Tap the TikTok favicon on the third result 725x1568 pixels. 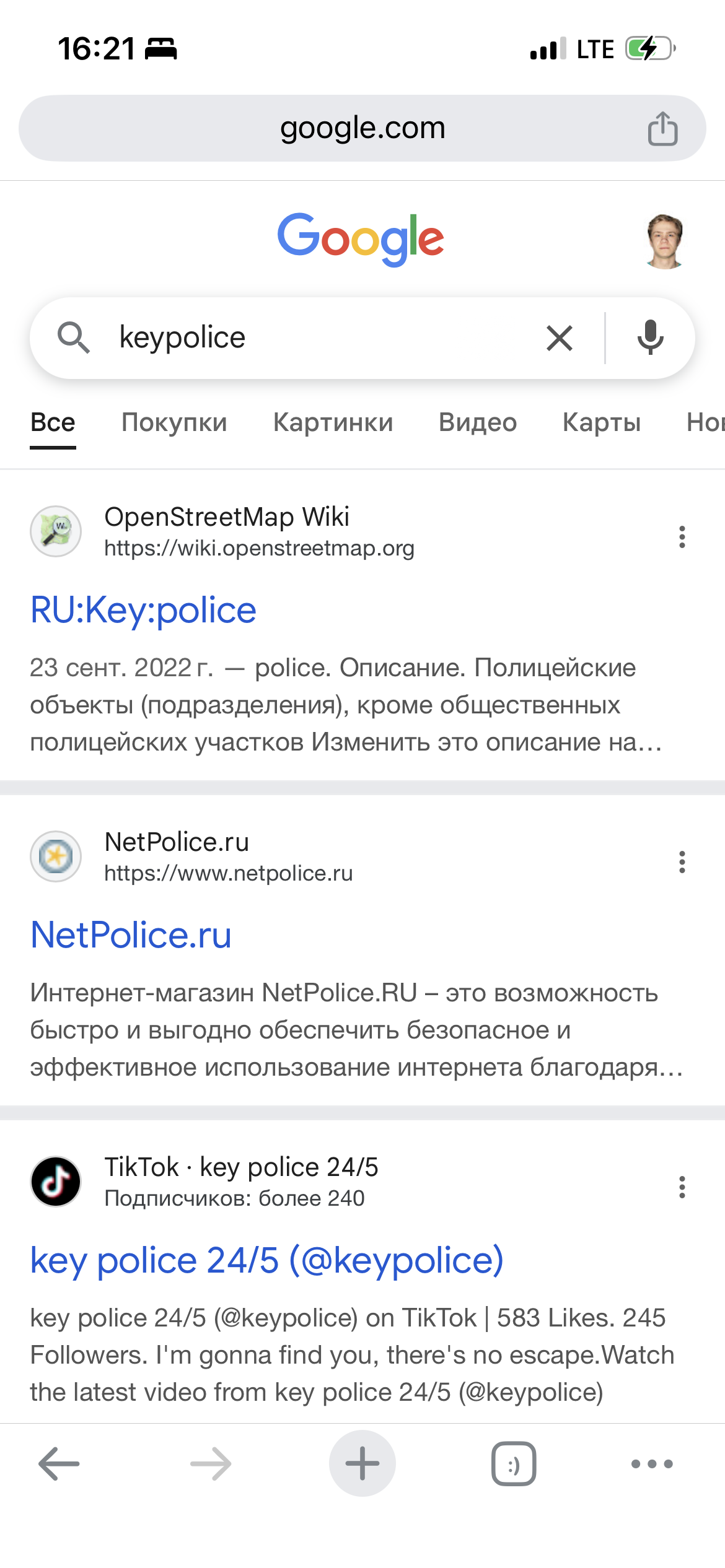[x=55, y=1181]
